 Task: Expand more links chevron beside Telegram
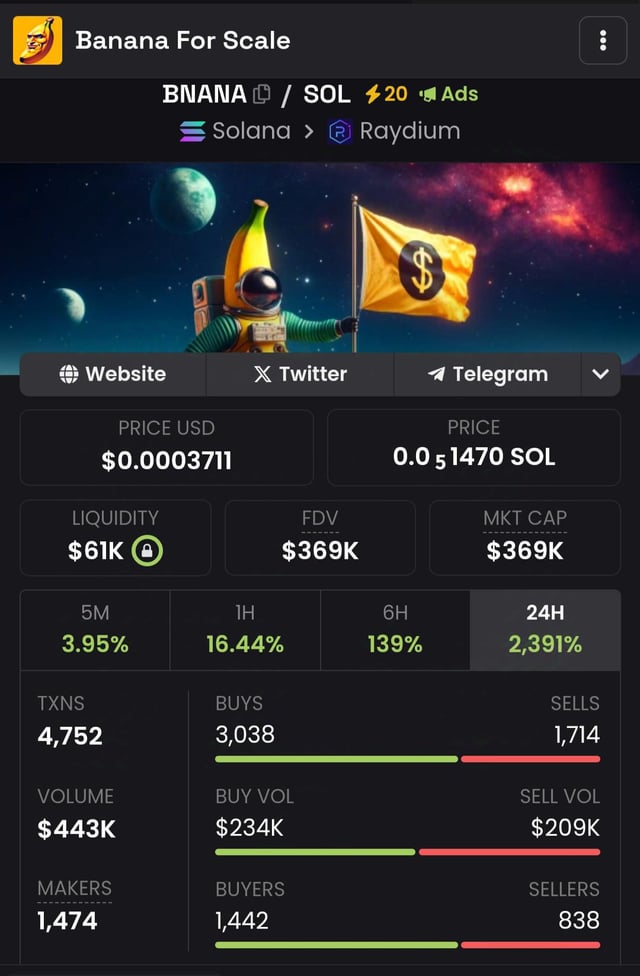(x=600, y=374)
